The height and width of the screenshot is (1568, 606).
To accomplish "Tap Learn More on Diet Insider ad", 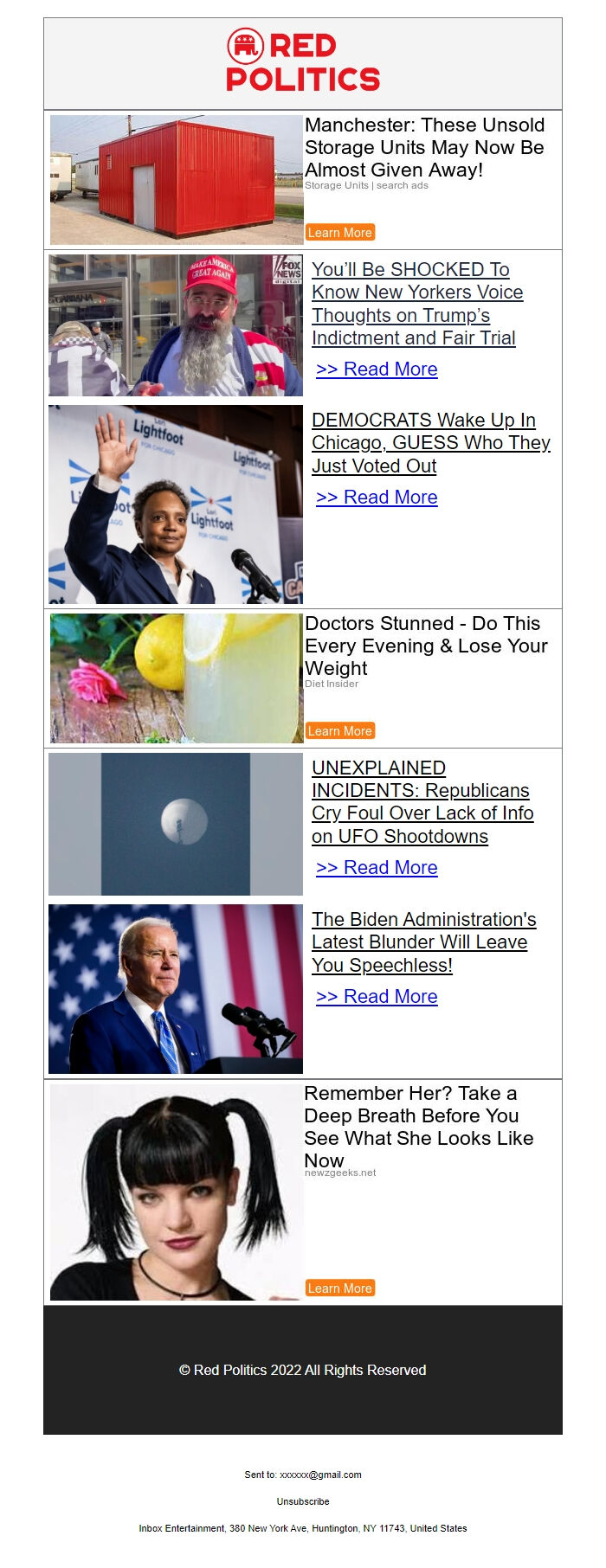I will (x=340, y=730).
